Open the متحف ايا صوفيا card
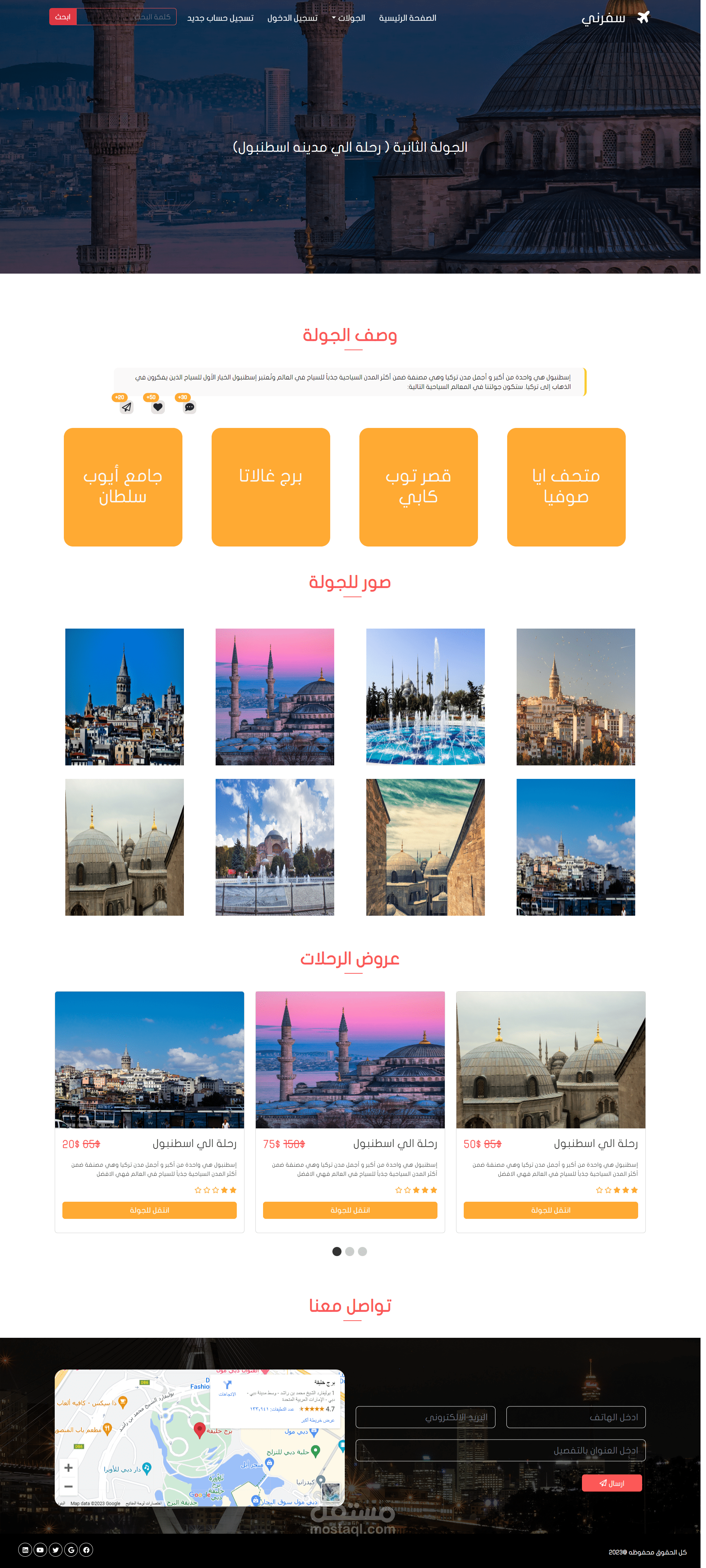This screenshot has width=706, height=1568. pos(566,487)
